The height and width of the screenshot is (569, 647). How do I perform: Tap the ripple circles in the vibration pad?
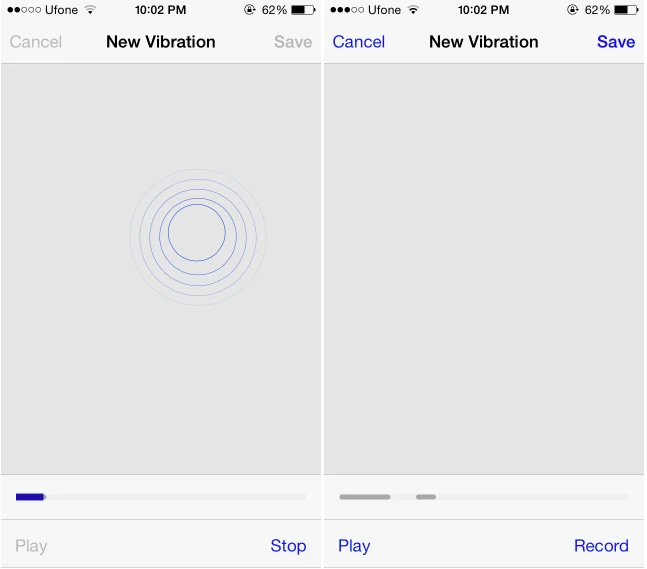point(197,235)
